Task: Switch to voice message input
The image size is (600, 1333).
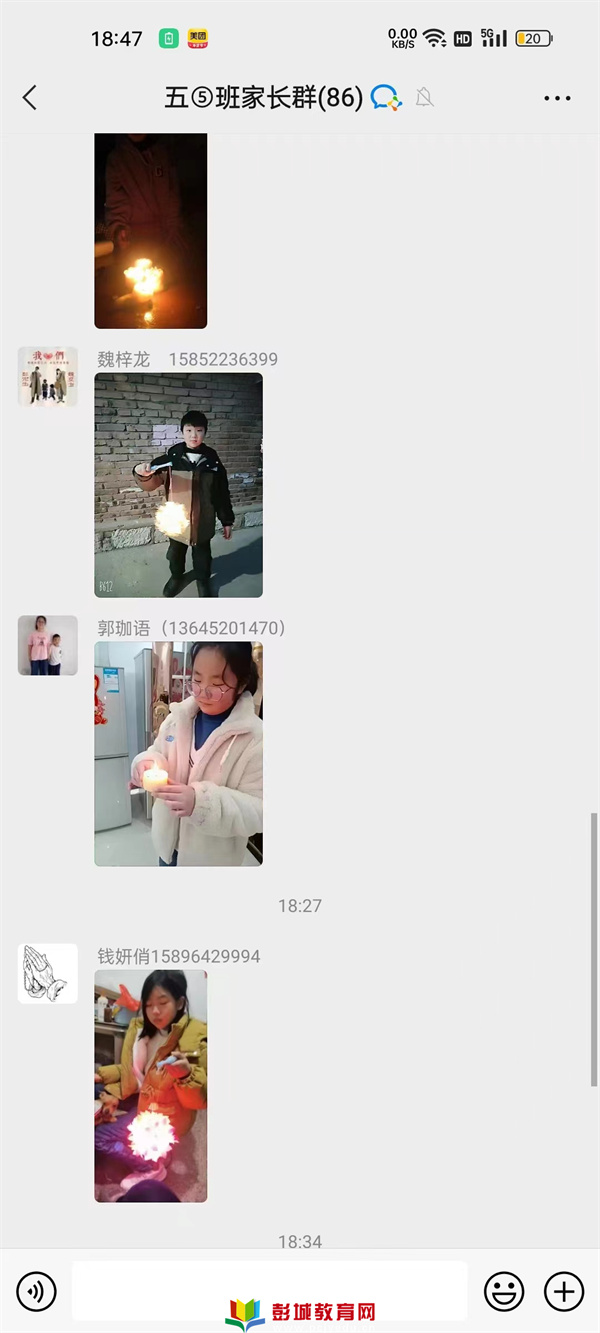Action: click(x=37, y=1292)
